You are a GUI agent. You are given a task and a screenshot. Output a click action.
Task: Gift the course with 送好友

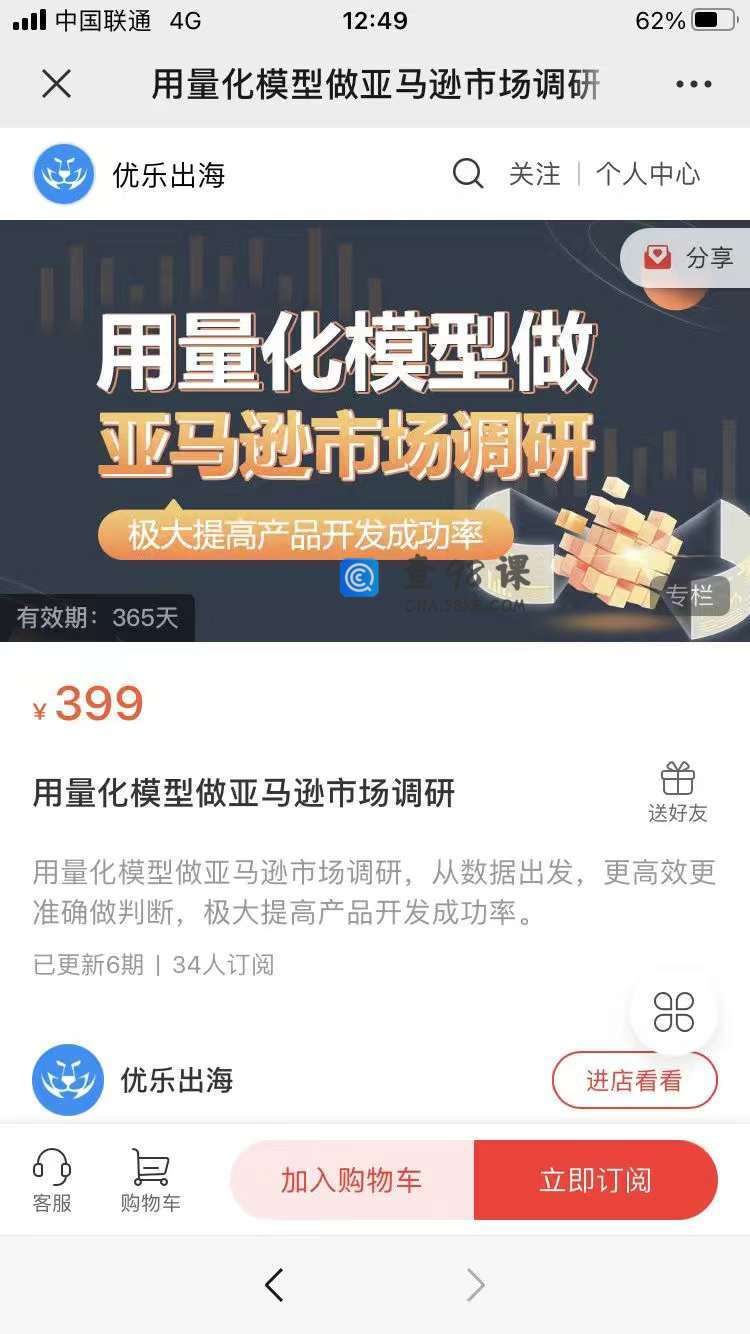[677, 792]
